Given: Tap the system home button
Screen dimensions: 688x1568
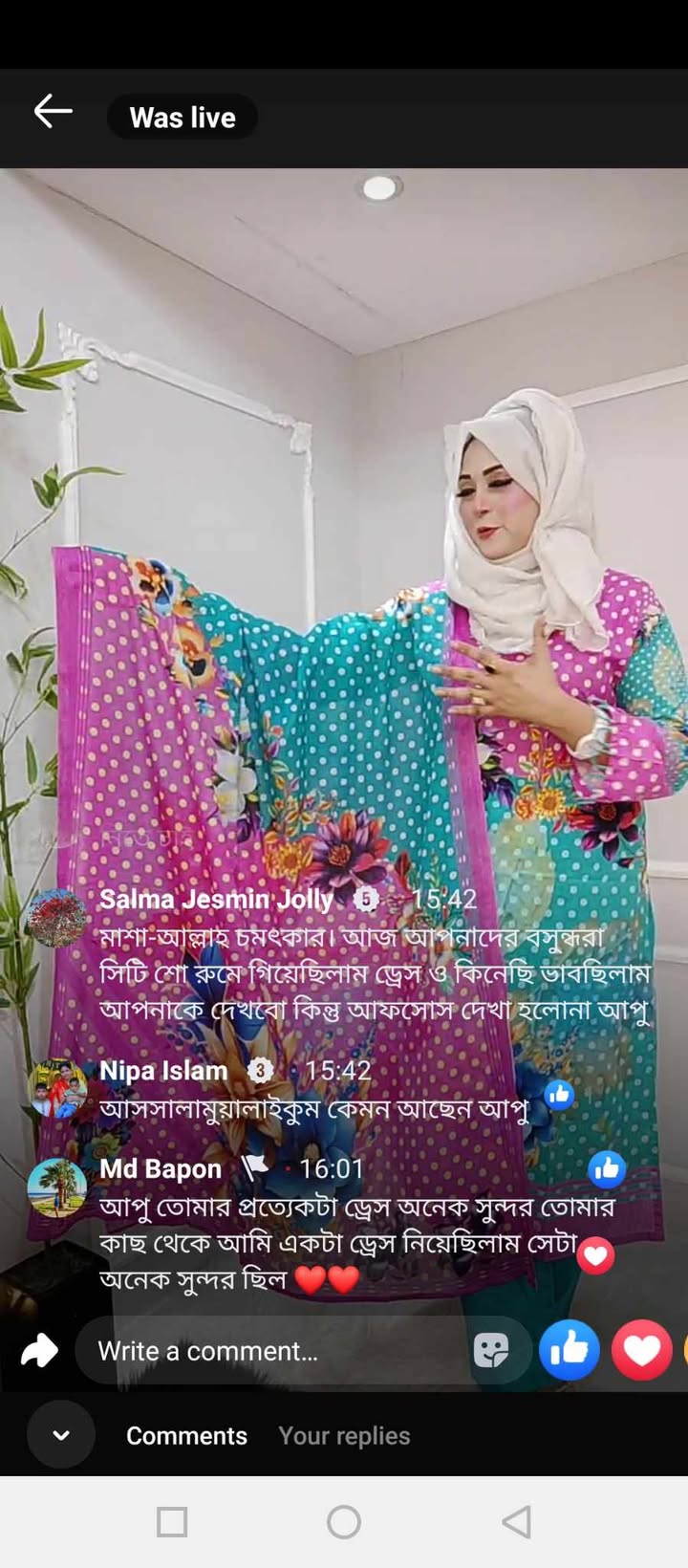Looking at the screenshot, I should [x=344, y=1521].
